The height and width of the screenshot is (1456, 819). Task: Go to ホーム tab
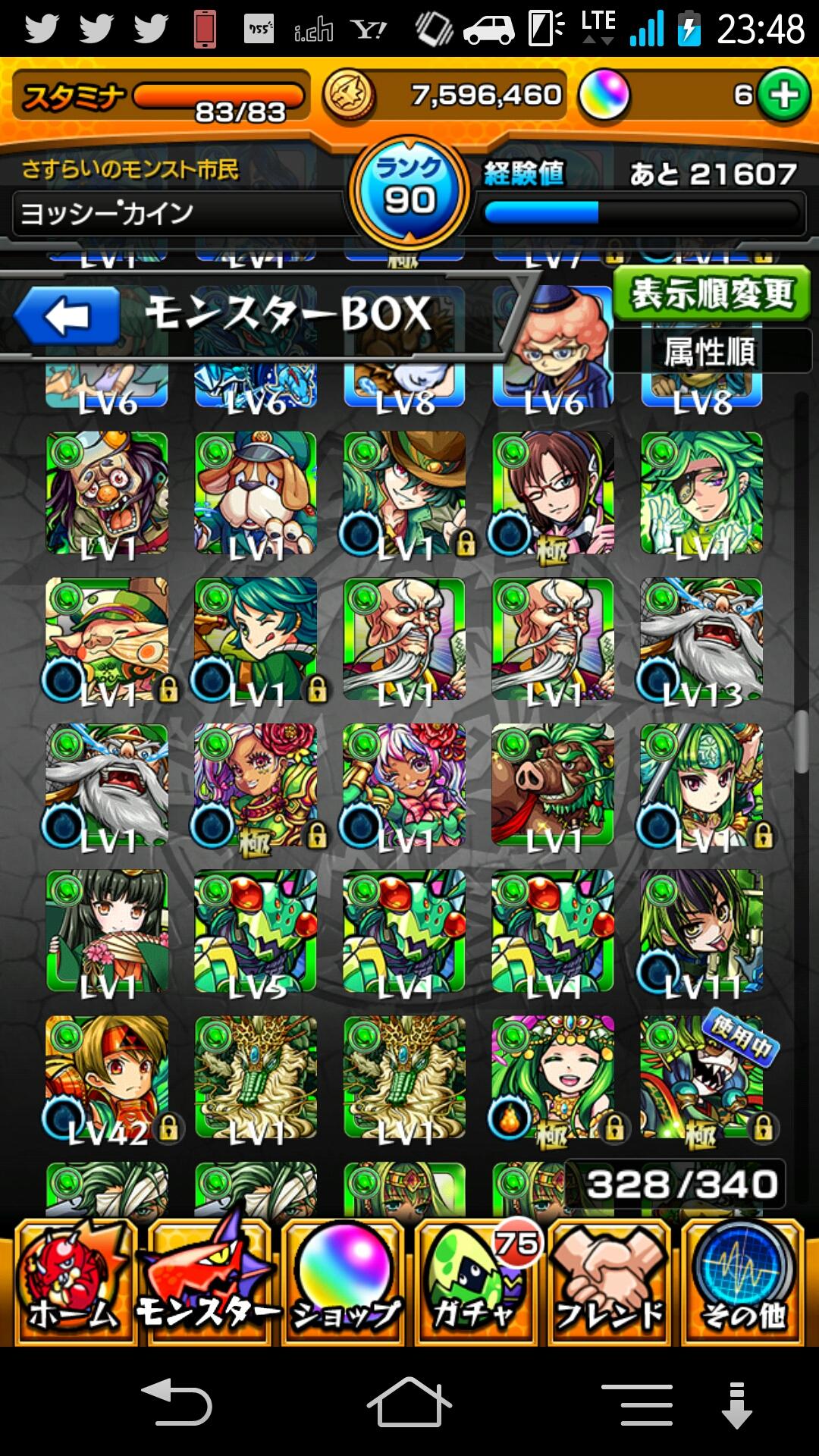click(x=74, y=1282)
